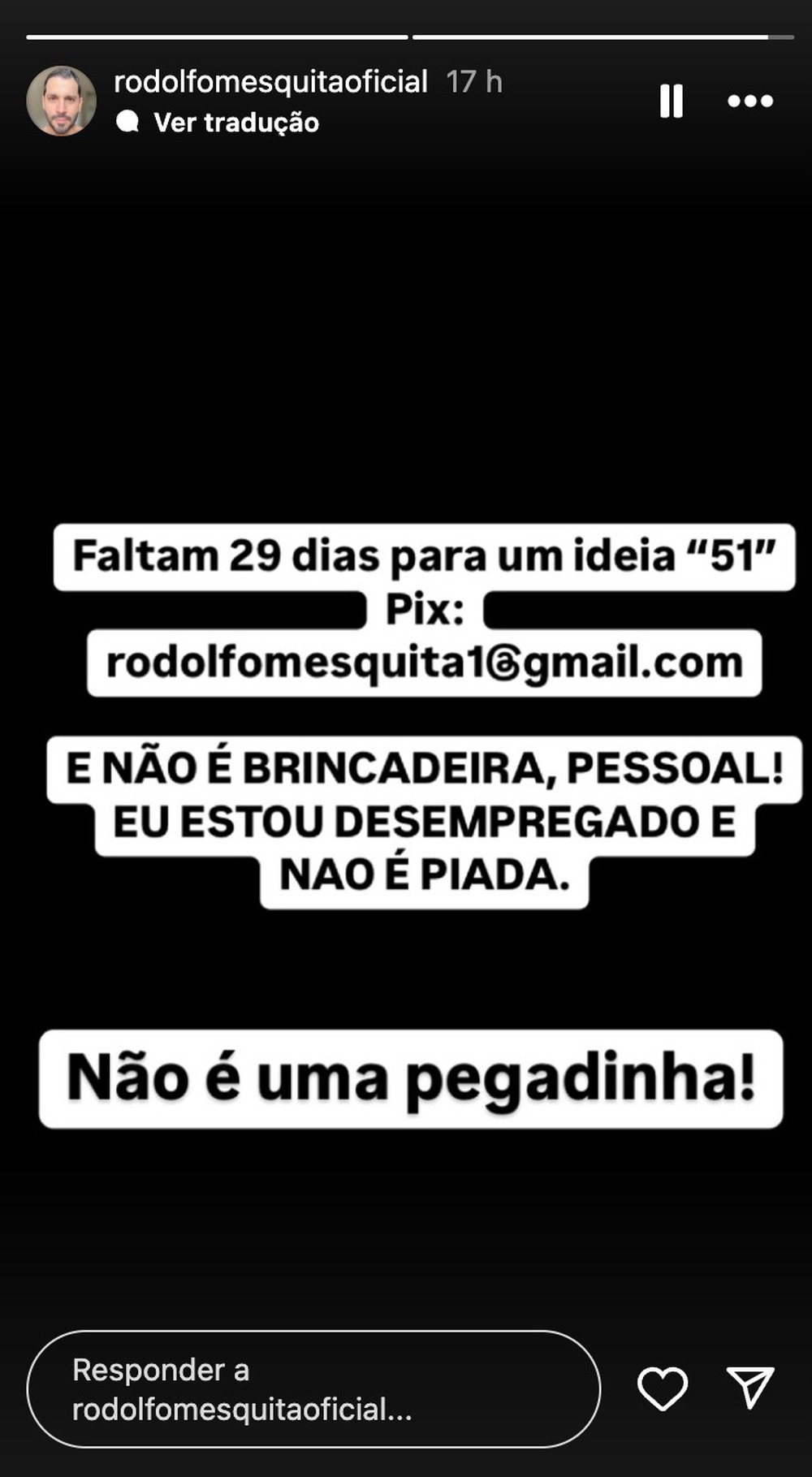Open rodolfomesquitaoficial profile picture
The image size is (812, 1477).
62,101
